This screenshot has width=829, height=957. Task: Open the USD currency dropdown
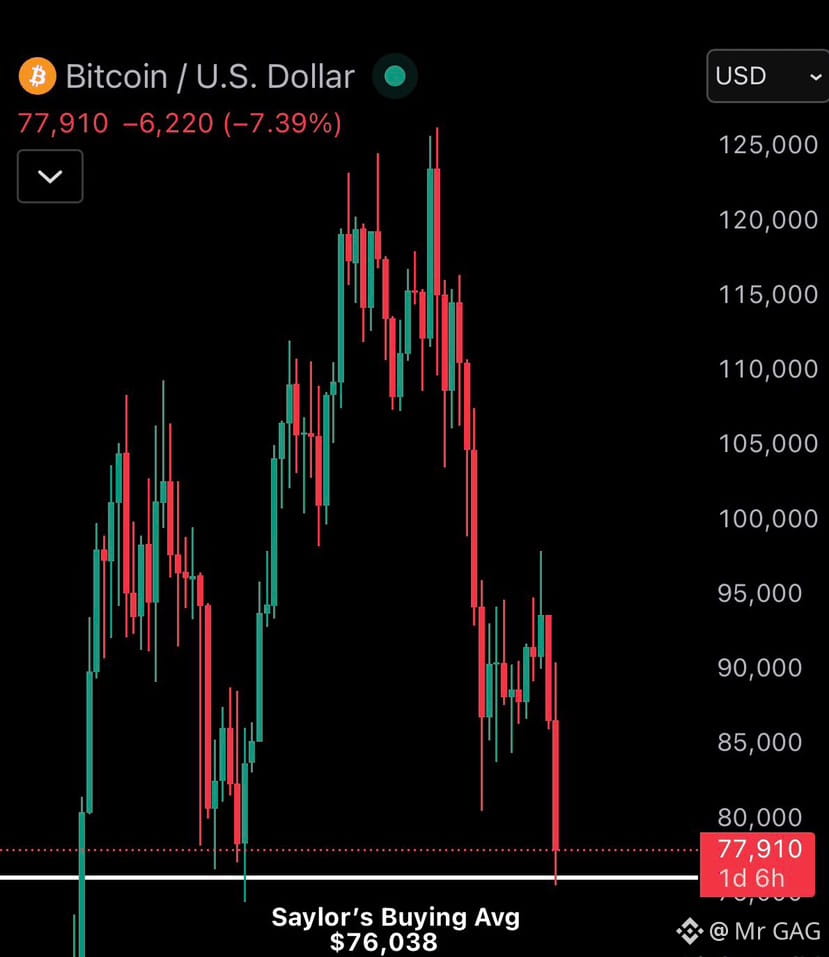click(x=768, y=76)
